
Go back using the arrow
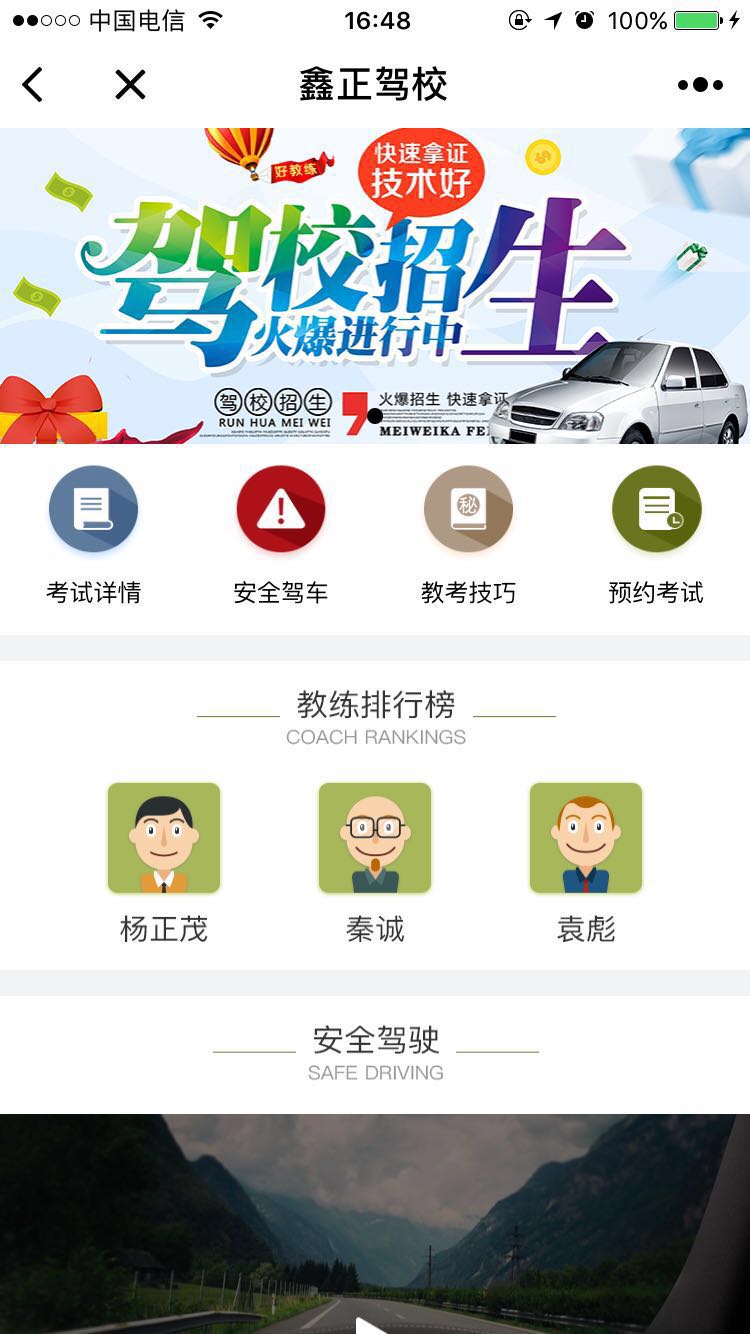pos(33,85)
